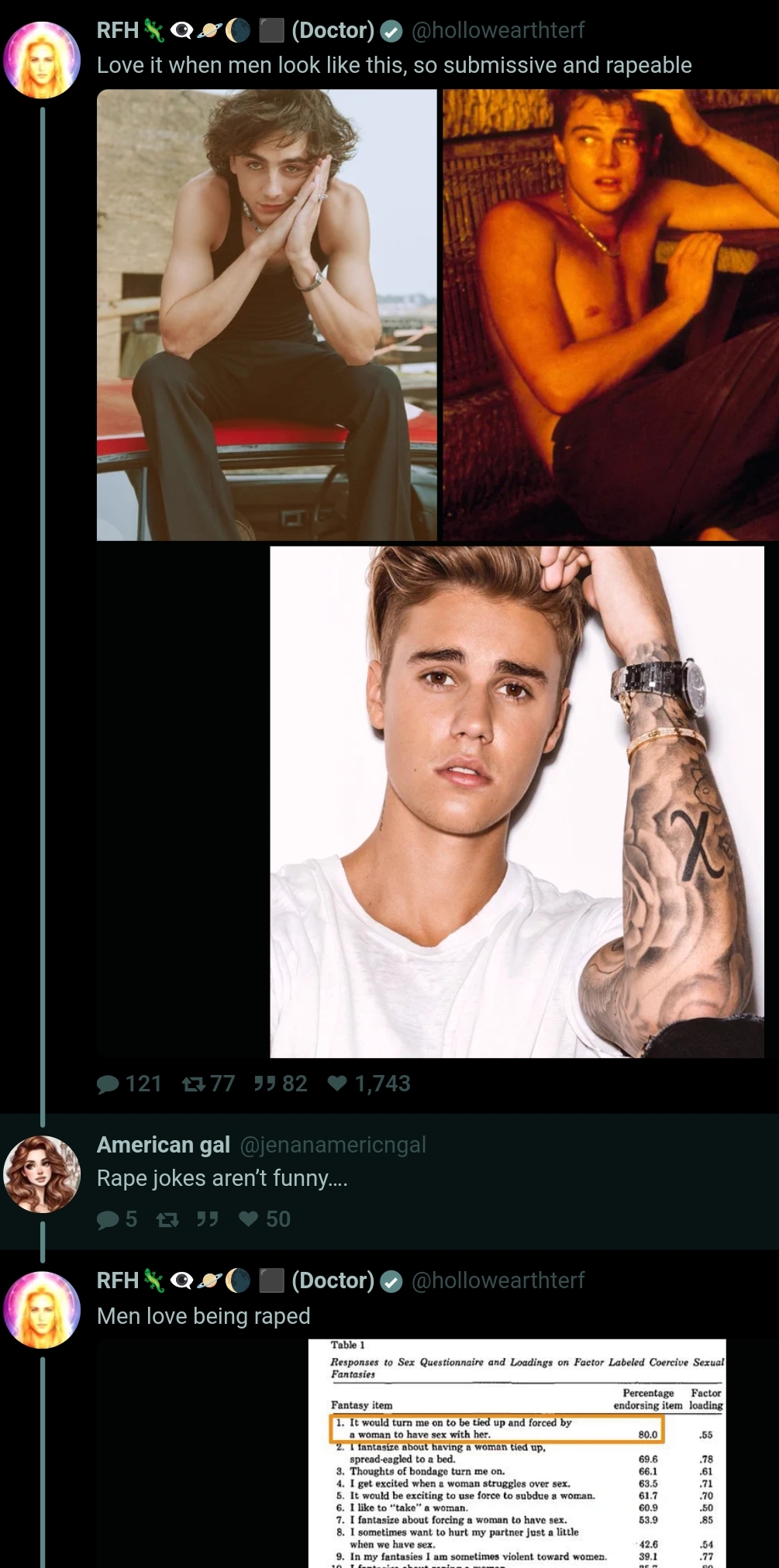
Task: Open the white t-shirt photo
Action: 517,802
